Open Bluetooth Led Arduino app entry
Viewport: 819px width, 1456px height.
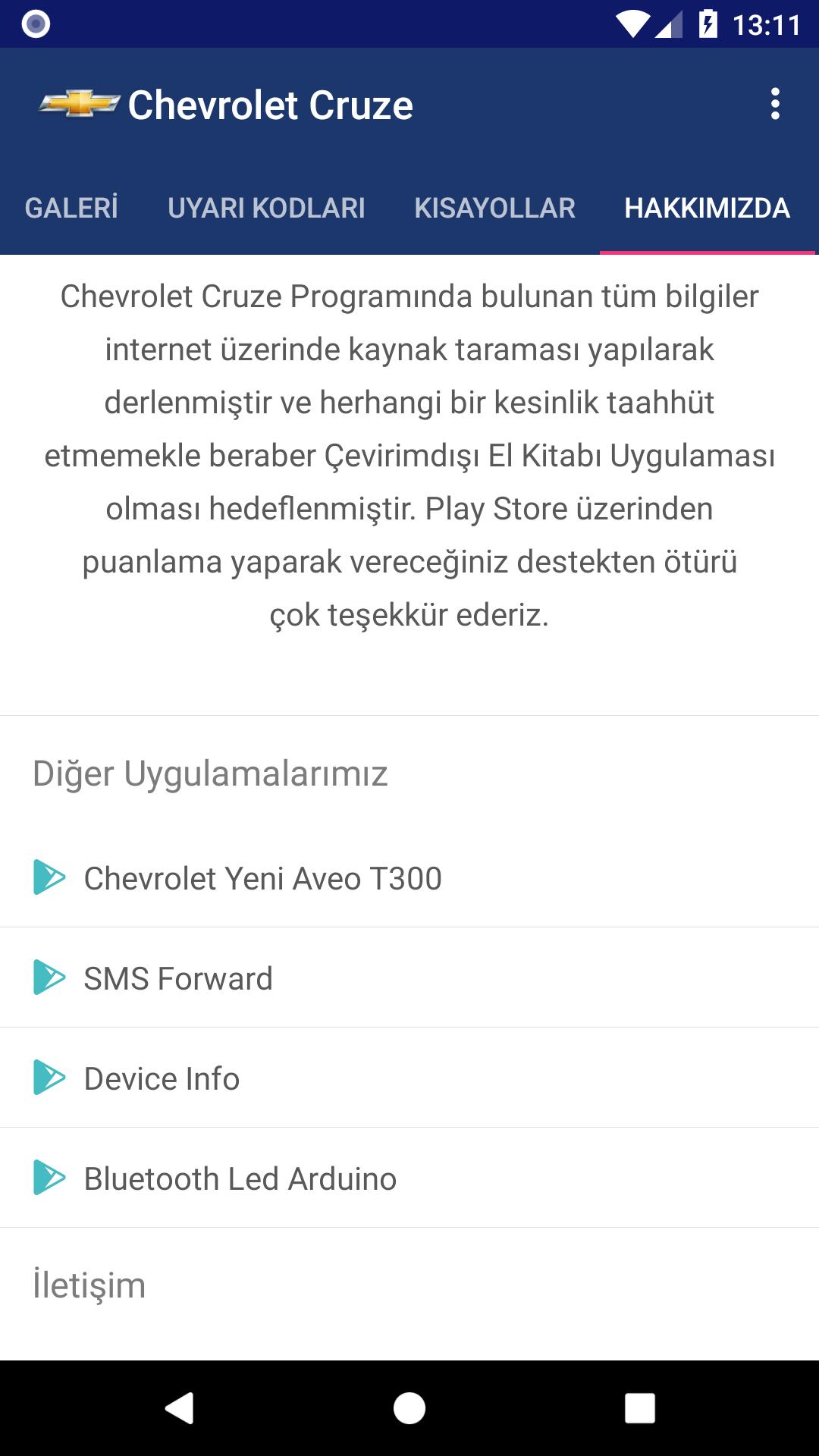[409, 1178]
